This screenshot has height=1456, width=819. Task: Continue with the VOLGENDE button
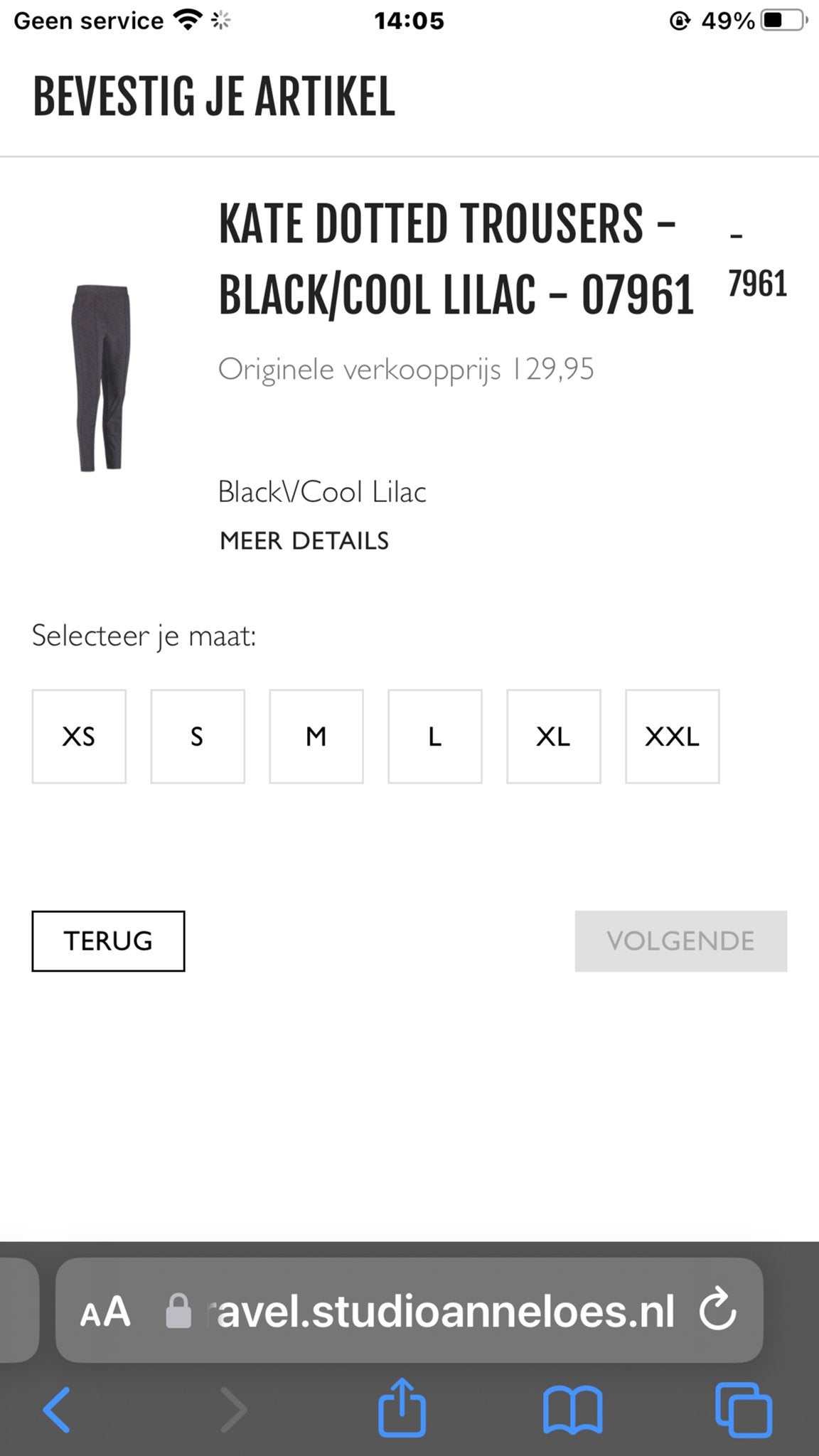(x=681, y=941)
